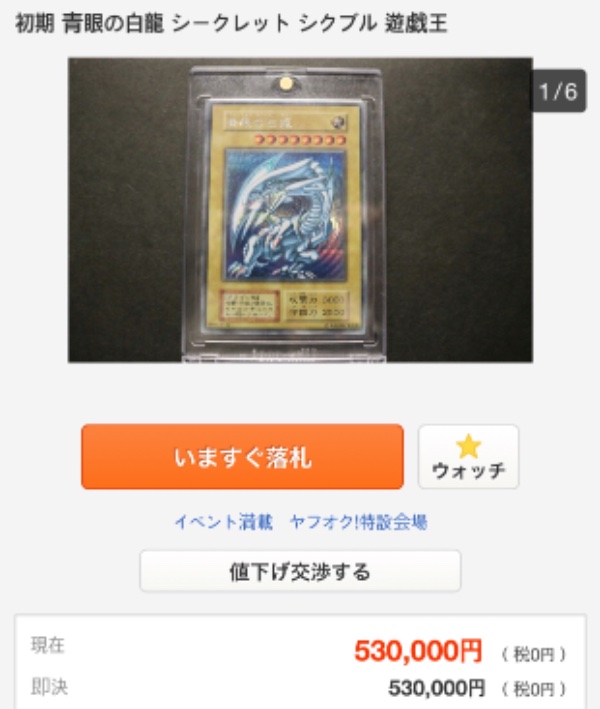Tap the orange いますぐ落札 buy-now button

pos(242,457)
